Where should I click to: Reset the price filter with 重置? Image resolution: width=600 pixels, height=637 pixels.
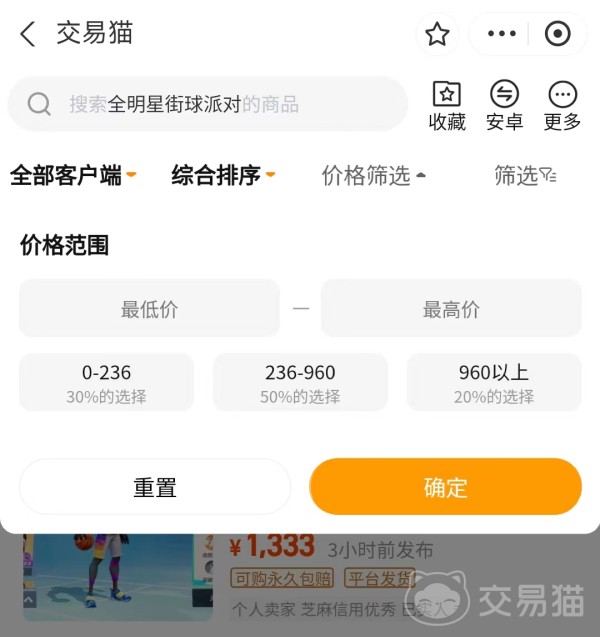point(155,487)
